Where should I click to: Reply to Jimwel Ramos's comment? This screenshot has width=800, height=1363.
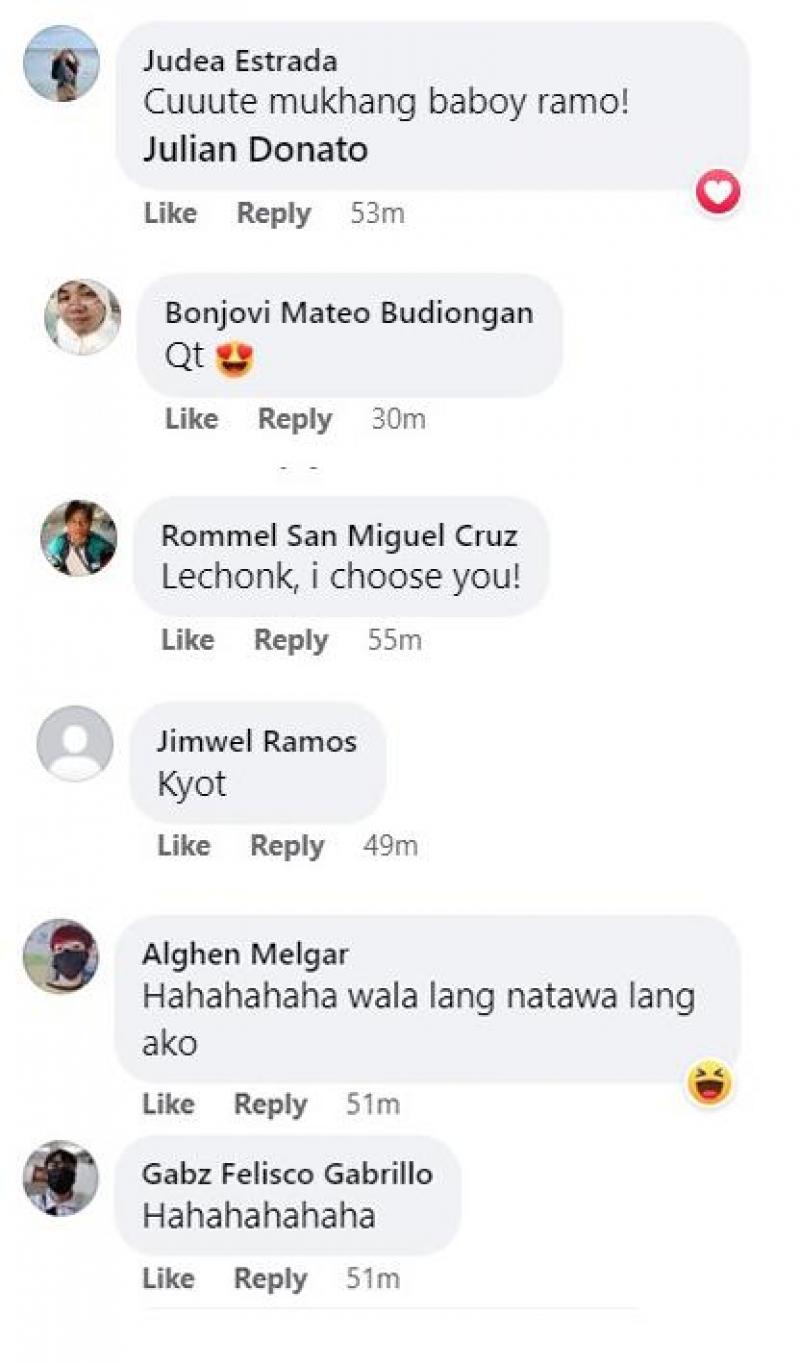coord(287,846)
